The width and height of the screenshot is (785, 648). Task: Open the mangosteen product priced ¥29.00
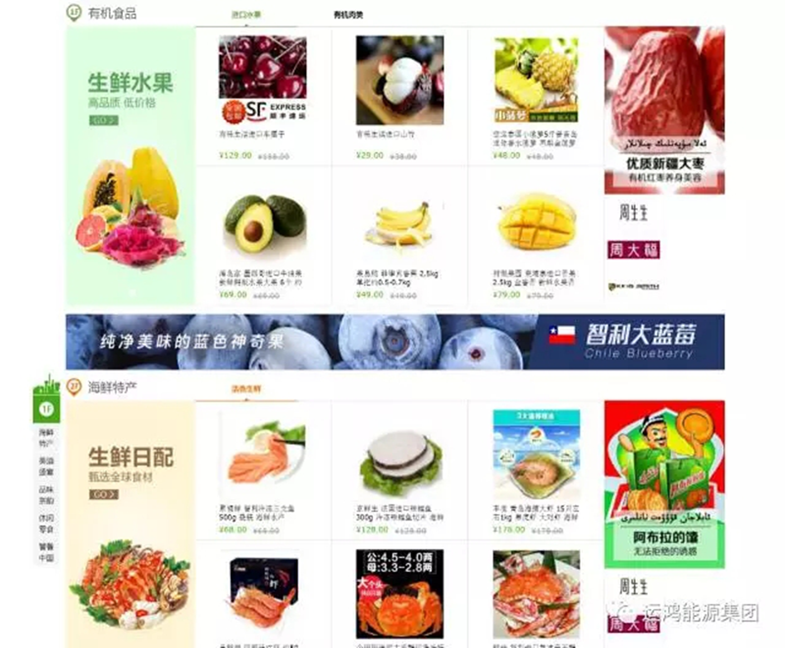pyautogui.click(x=399, y=78)
